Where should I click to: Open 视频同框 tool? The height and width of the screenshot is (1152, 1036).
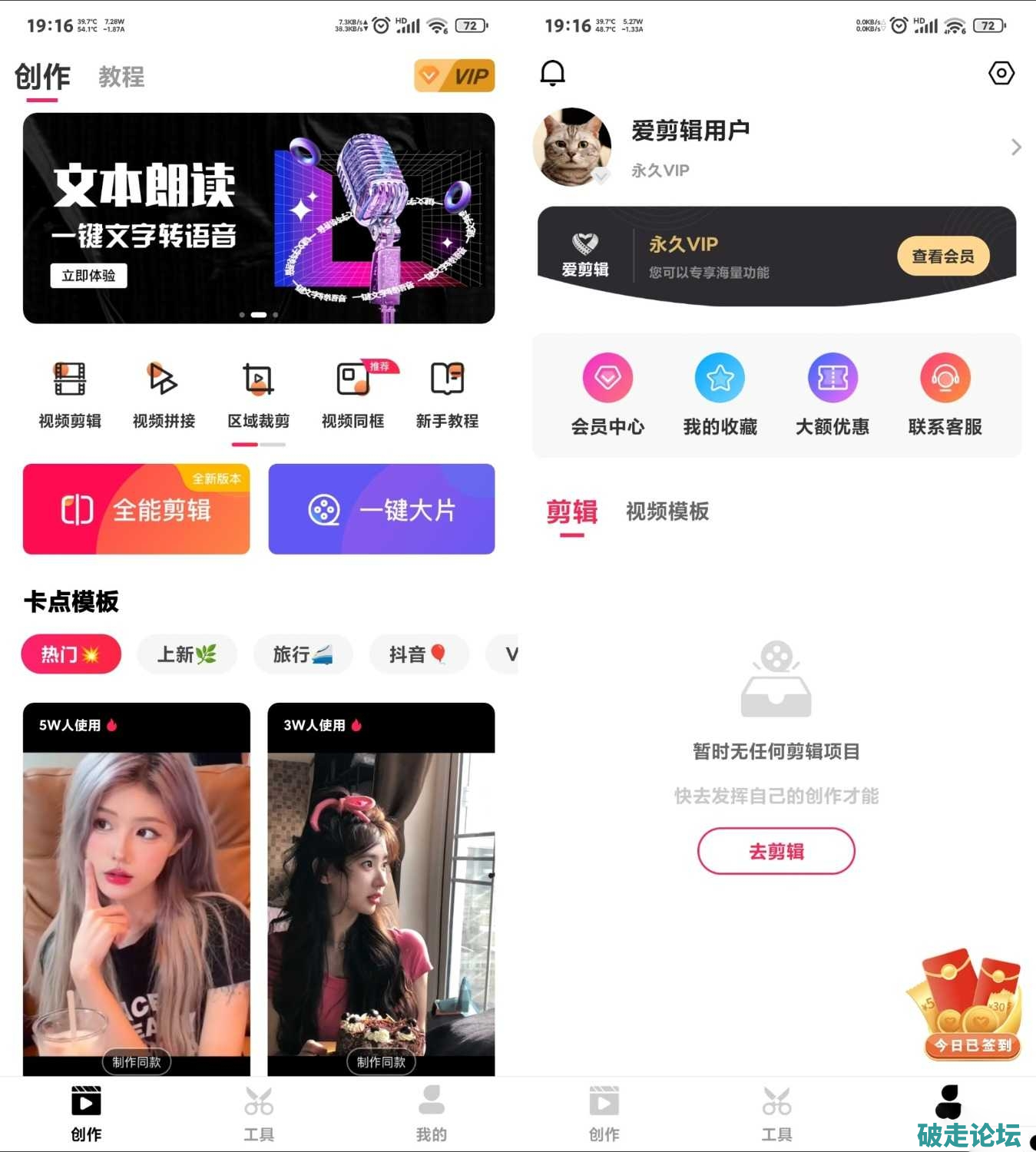(x=353, y=394)
